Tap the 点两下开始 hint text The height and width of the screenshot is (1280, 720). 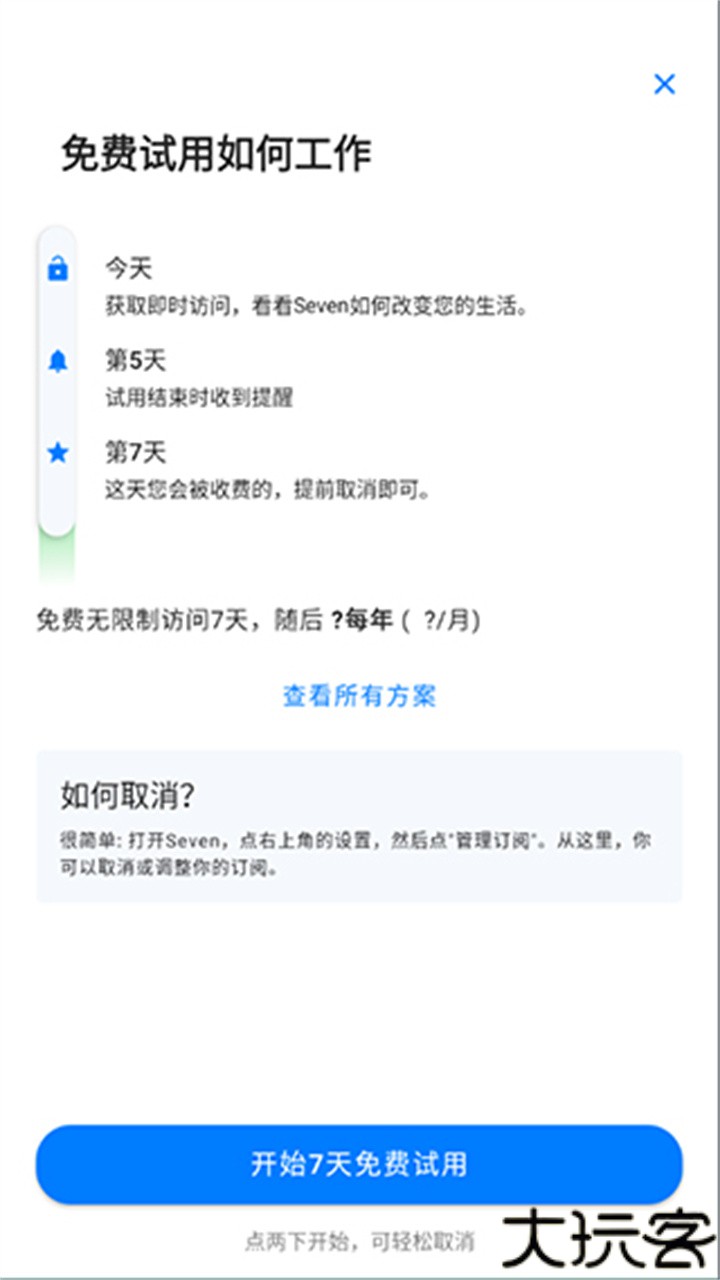360,1240
